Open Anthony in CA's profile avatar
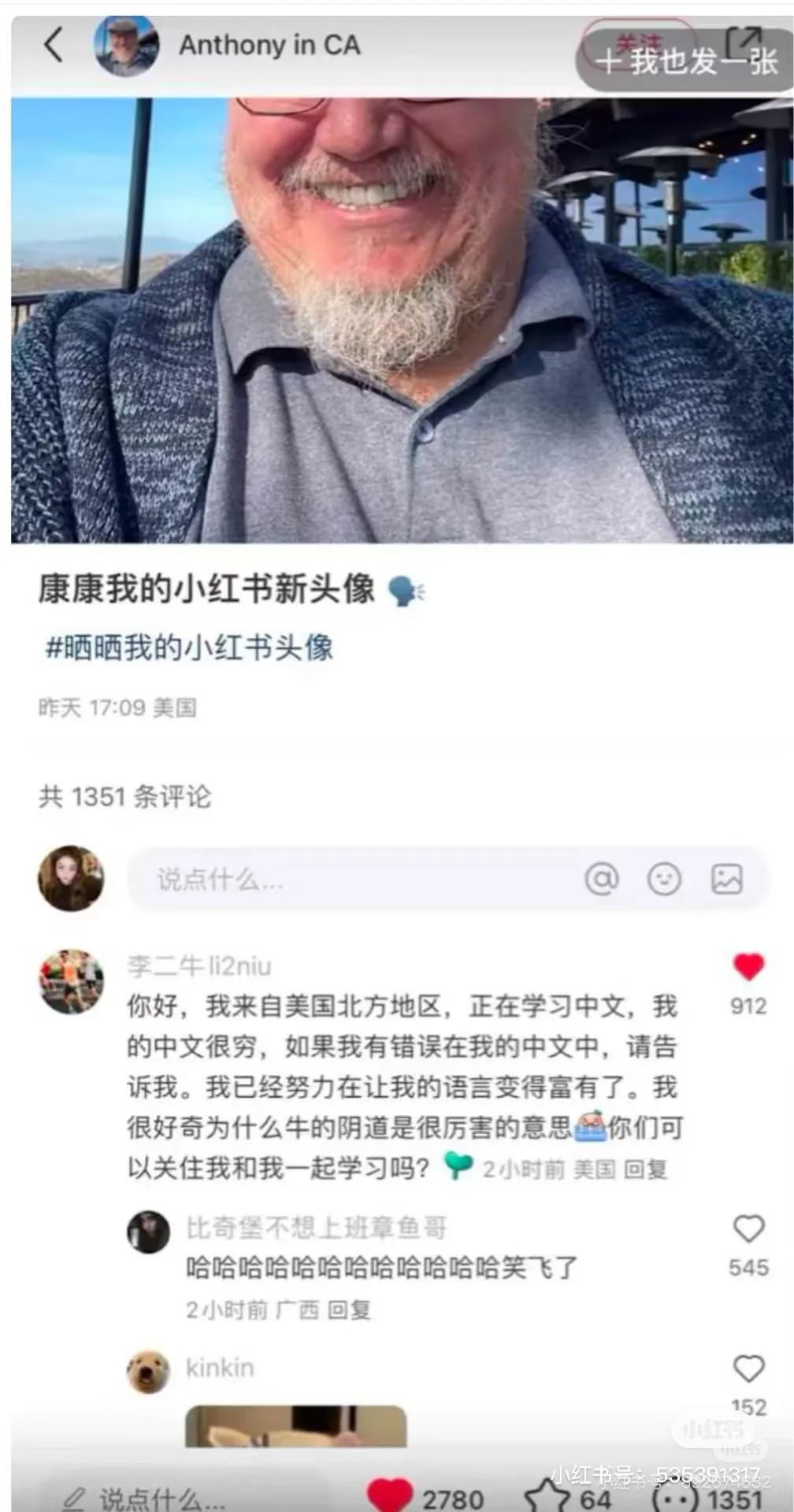The image size is (794, 1512). coord(125,46)
